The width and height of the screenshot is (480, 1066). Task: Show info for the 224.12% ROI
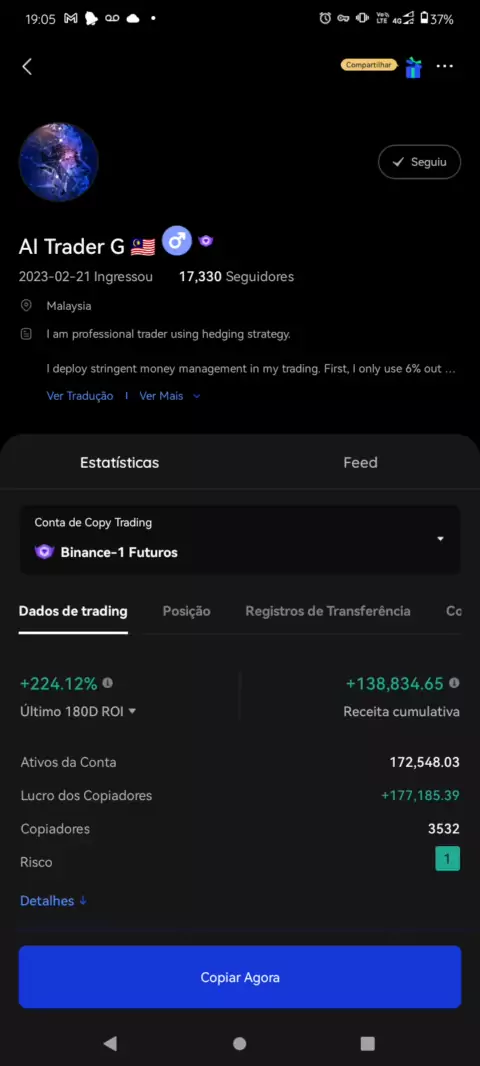(x=107, y=683)
